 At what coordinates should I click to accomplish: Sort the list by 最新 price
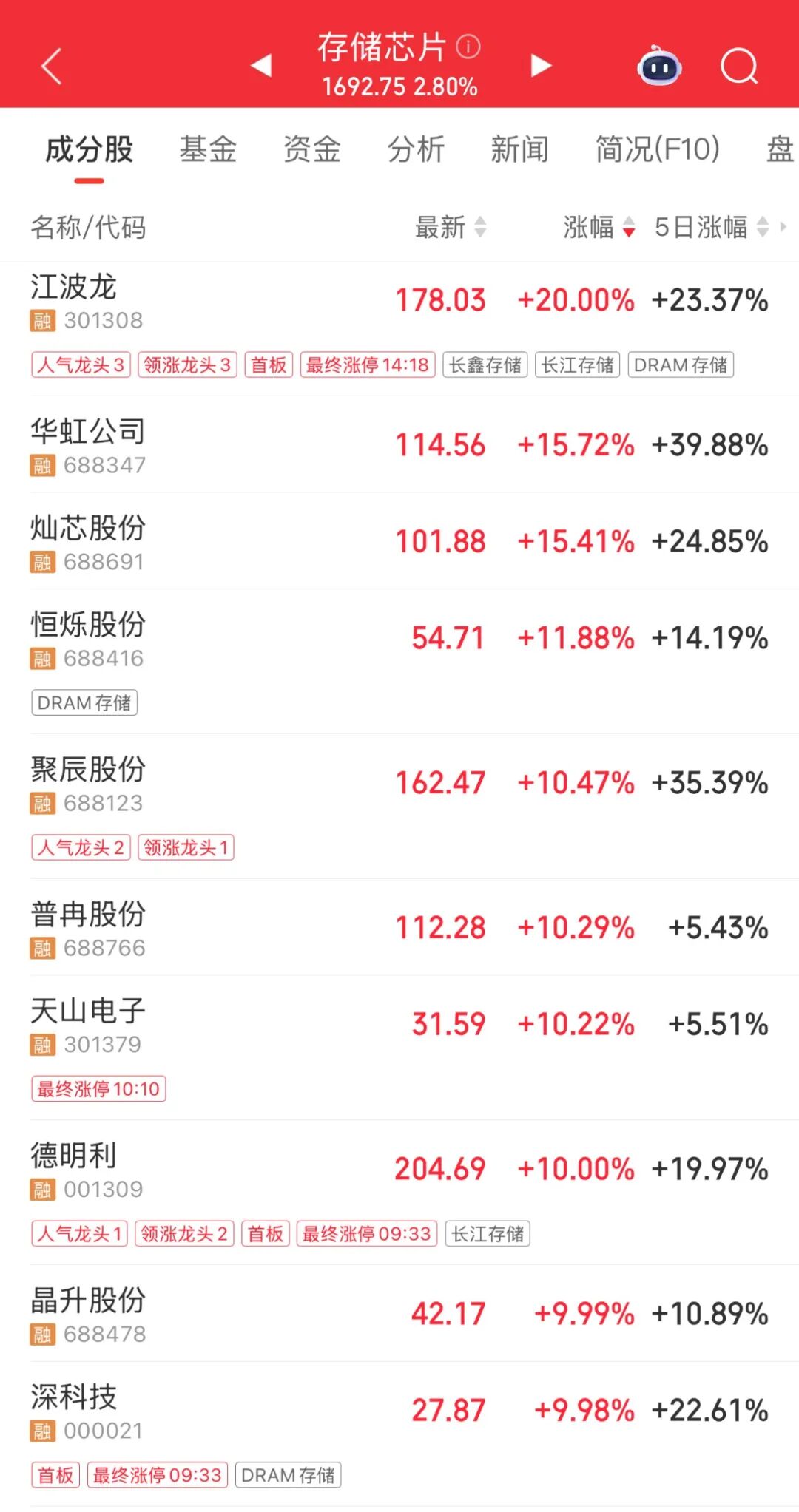coord(451,227)
